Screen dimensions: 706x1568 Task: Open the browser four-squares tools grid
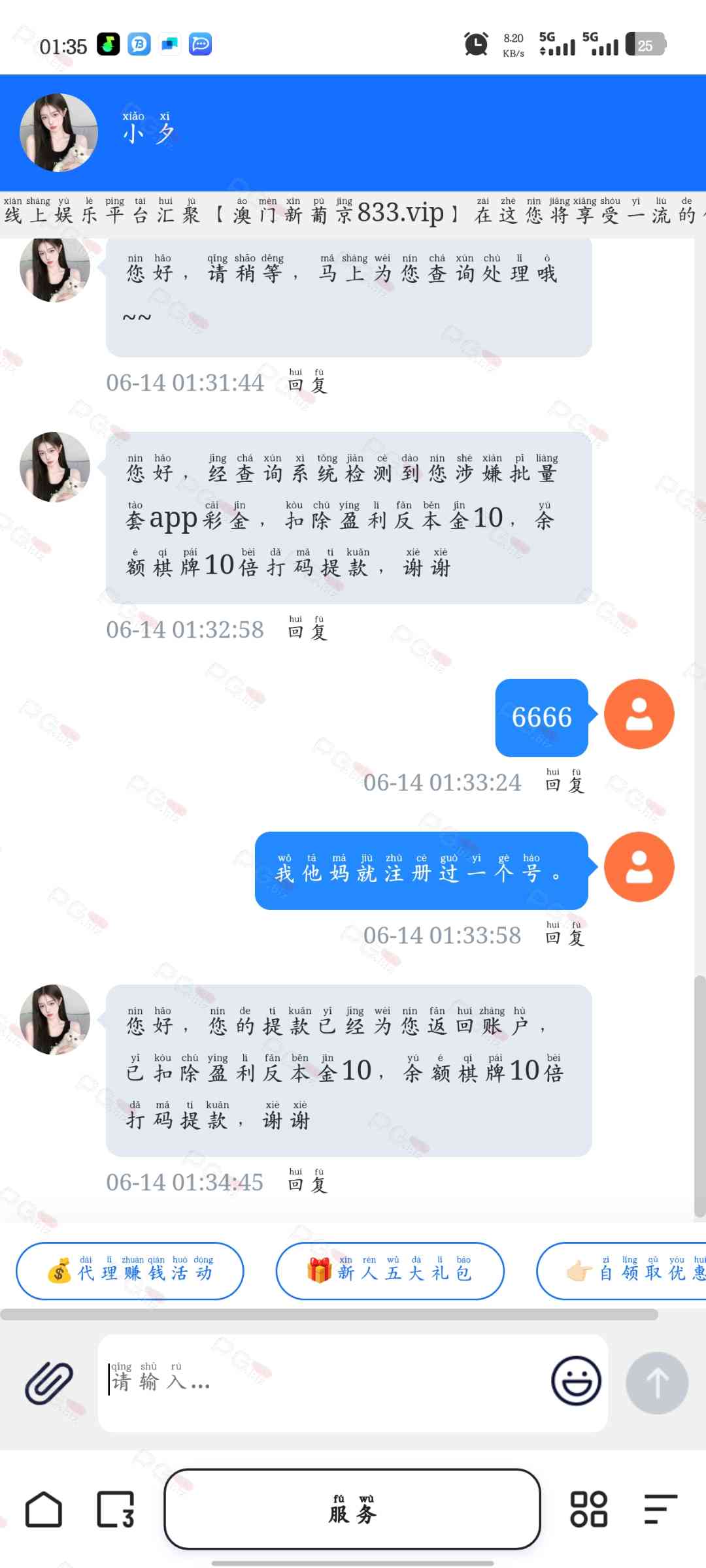point(588,1509)
